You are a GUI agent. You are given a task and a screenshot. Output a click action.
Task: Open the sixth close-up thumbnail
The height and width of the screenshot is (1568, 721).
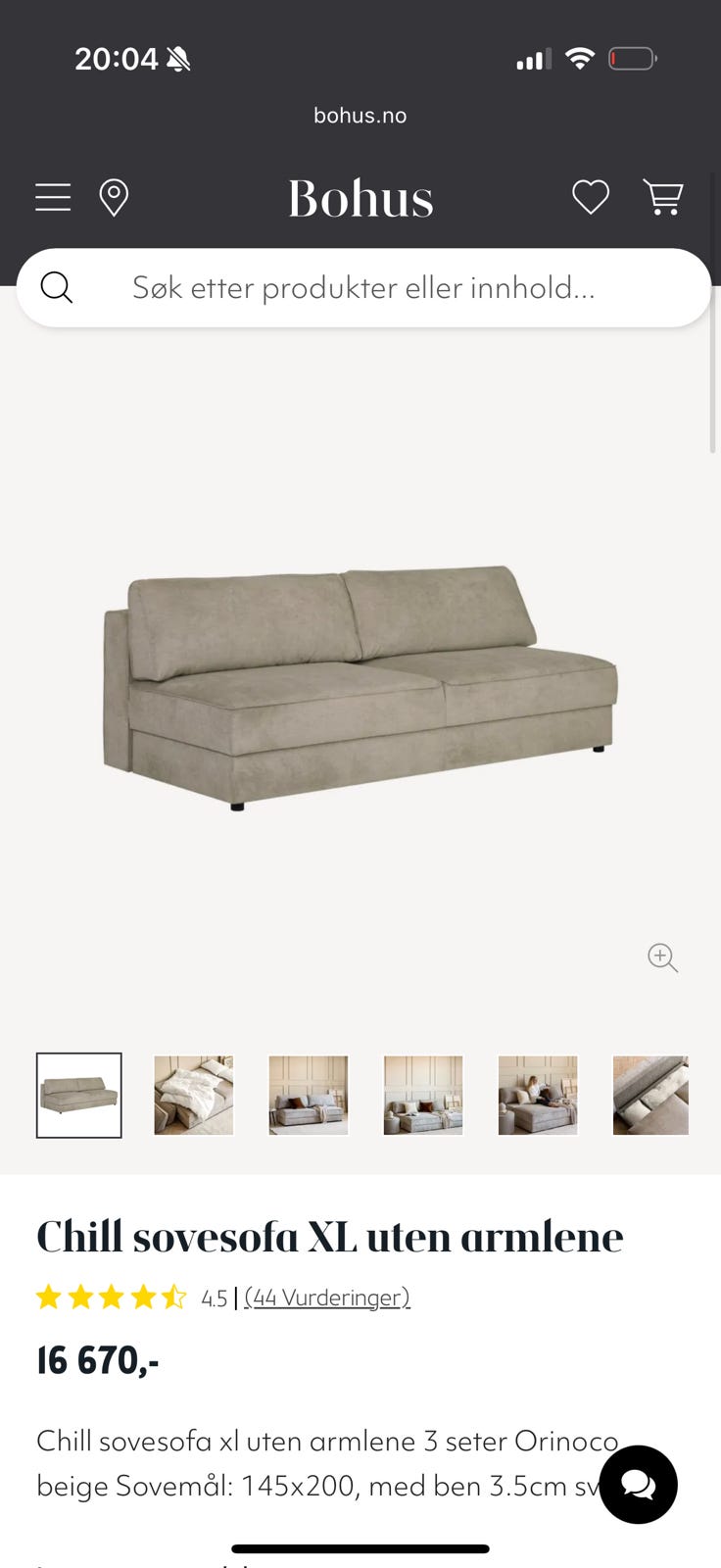coord(650,1096)
